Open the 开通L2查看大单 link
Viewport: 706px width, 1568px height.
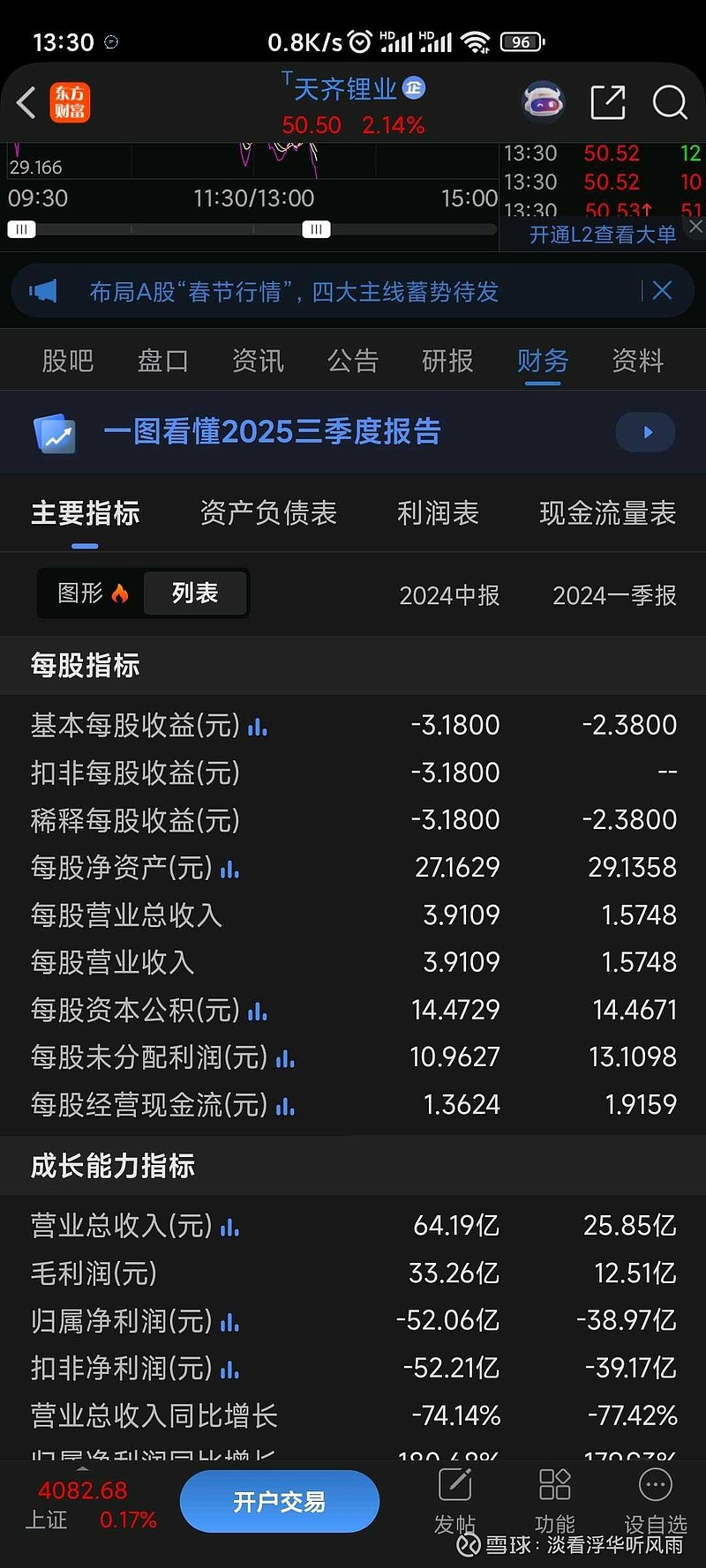pyautogui.click(x=605, y=235)
